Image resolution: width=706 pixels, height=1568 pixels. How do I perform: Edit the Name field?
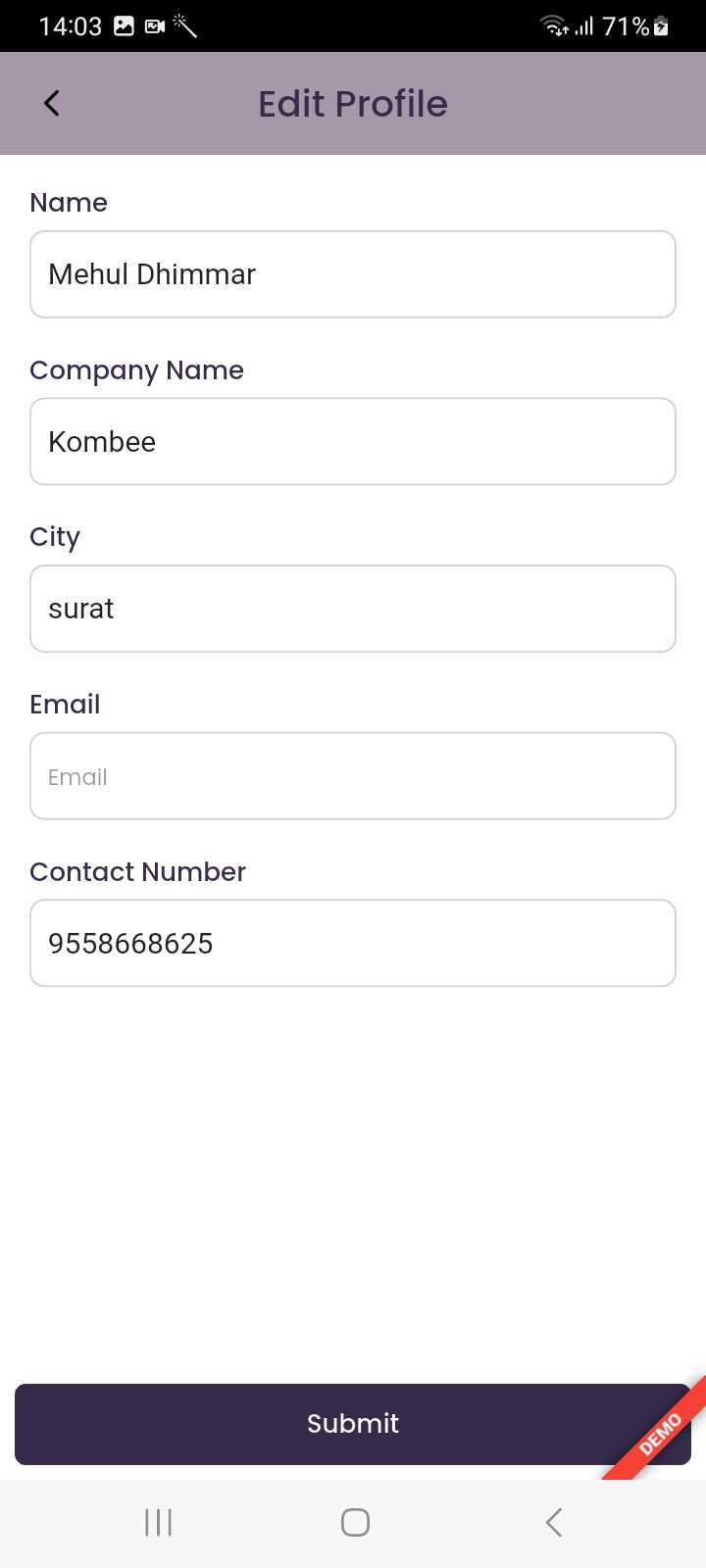pyautogui.click(x=353, y=274)
